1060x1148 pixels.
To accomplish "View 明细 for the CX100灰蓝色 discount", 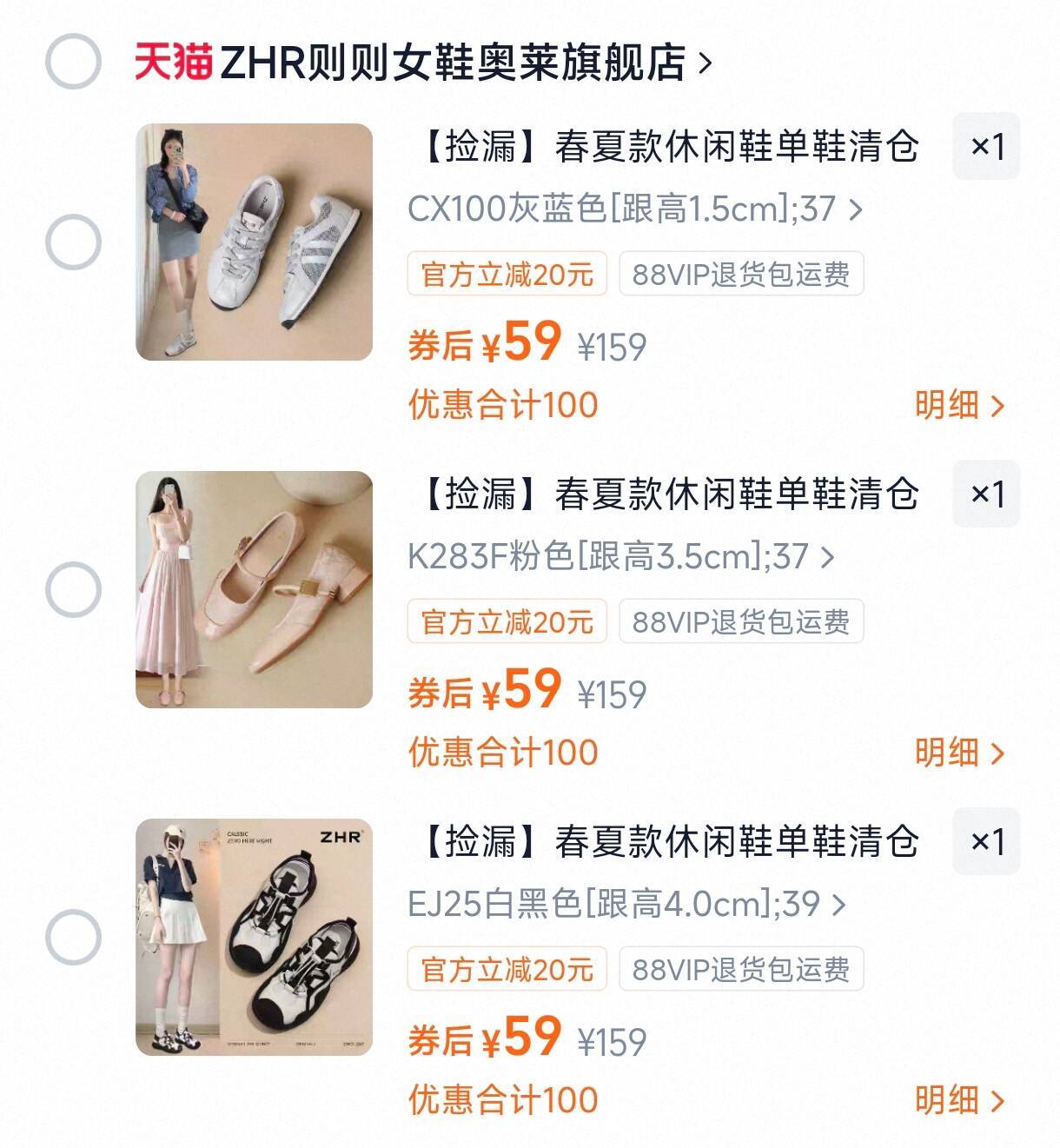I will click(959, 405).
